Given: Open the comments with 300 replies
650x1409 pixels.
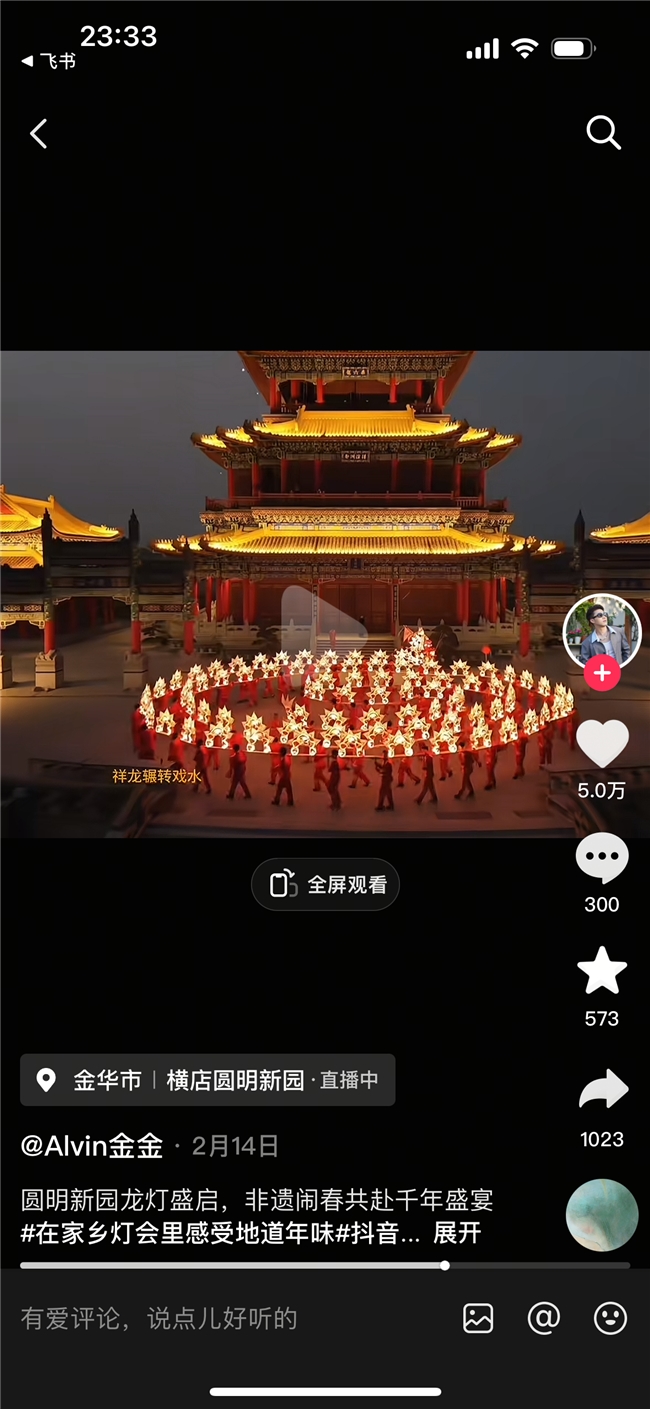Looking at the screenshot, I should (602, 859).
